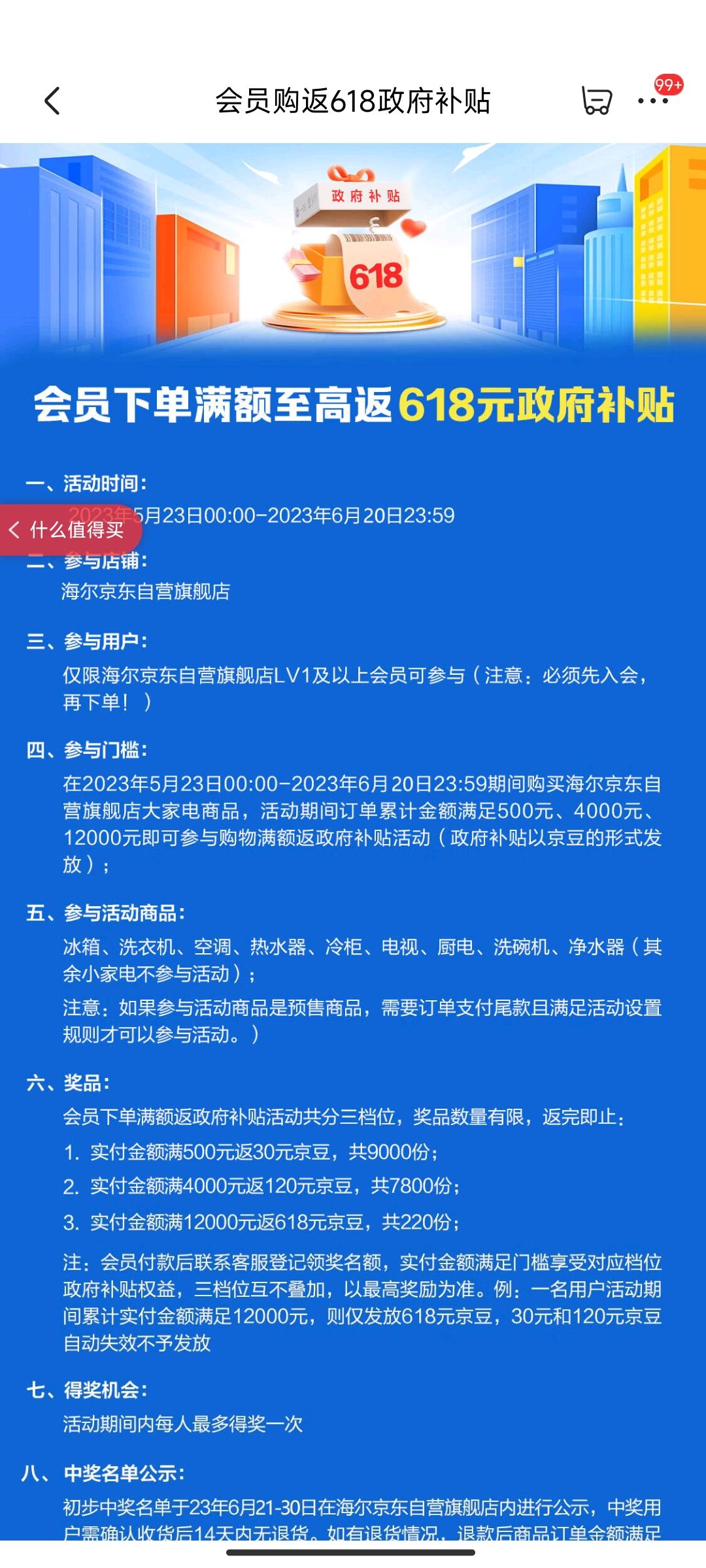Return to 什么值得买 app
This screenshot has width=706, height=1568.
(70, 530)
